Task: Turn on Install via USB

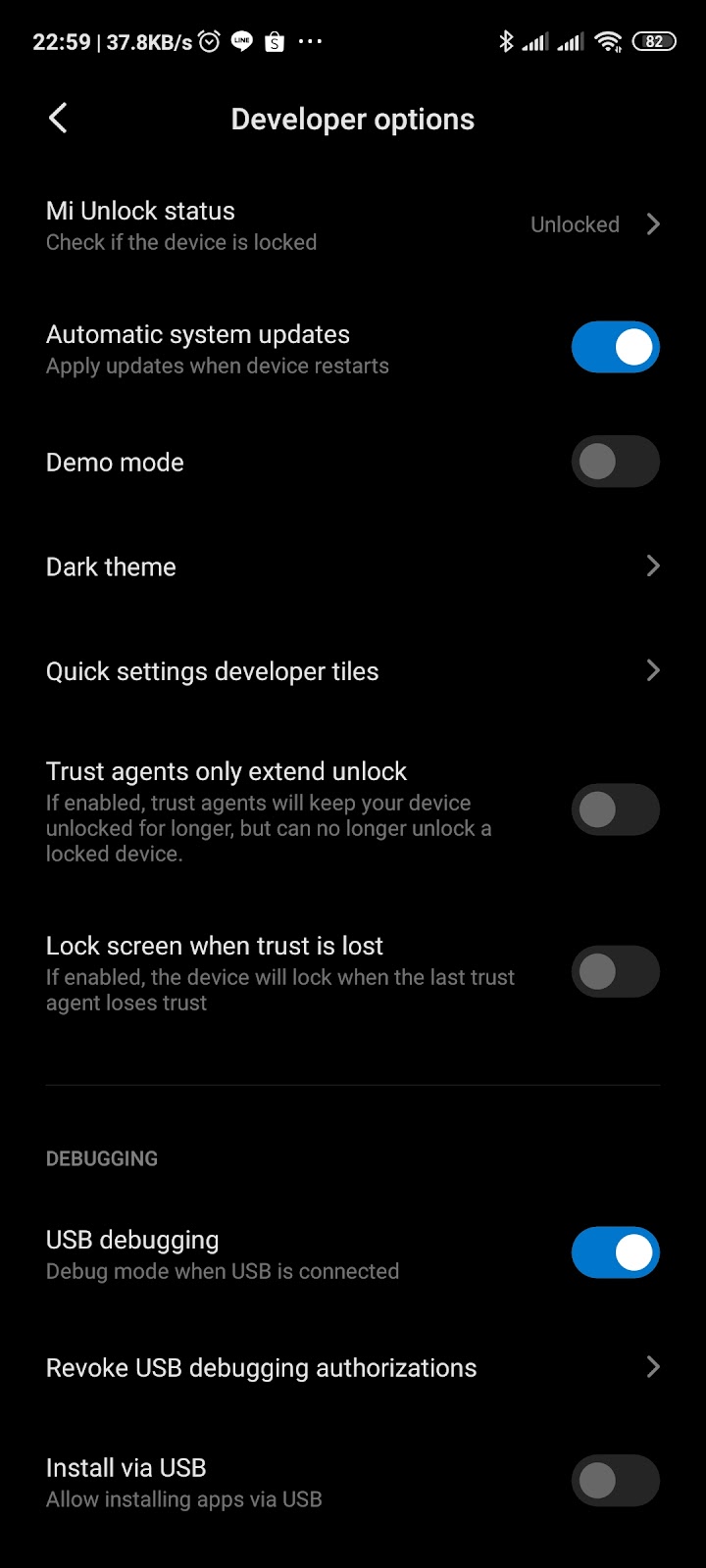Action: 615,1480
